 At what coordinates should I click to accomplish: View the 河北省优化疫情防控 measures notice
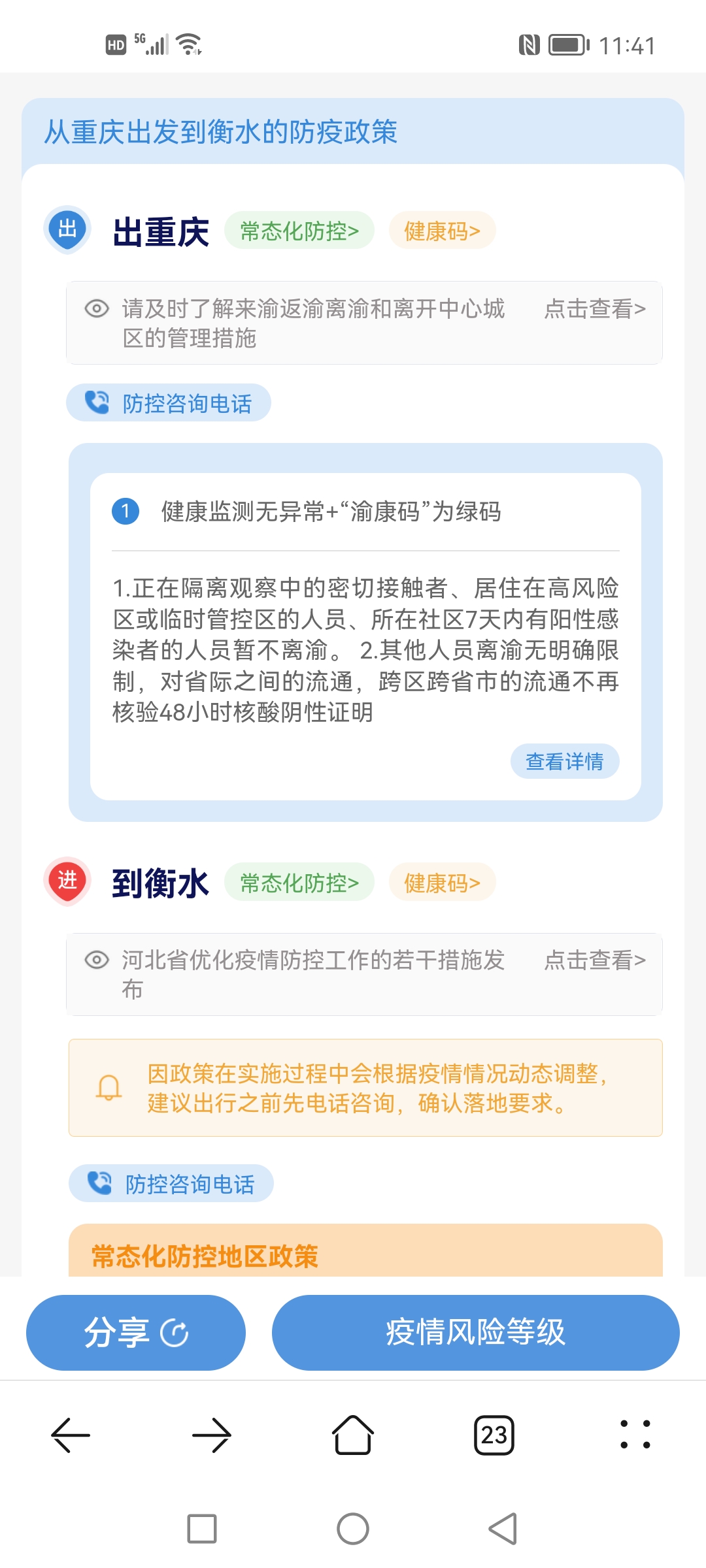click(364, 974)
